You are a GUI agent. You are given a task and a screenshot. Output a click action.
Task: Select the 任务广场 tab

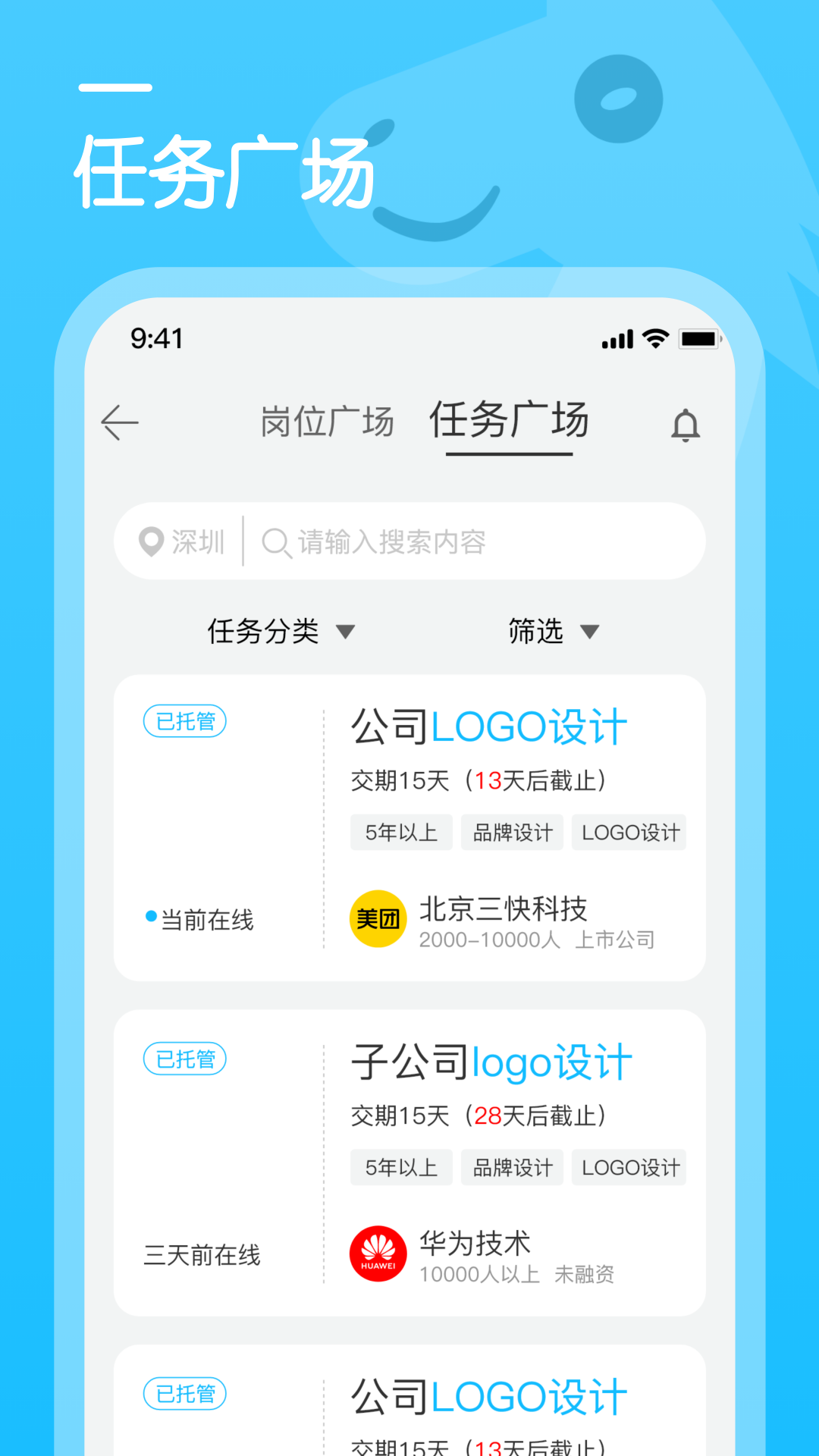click(x=510, y=422)
